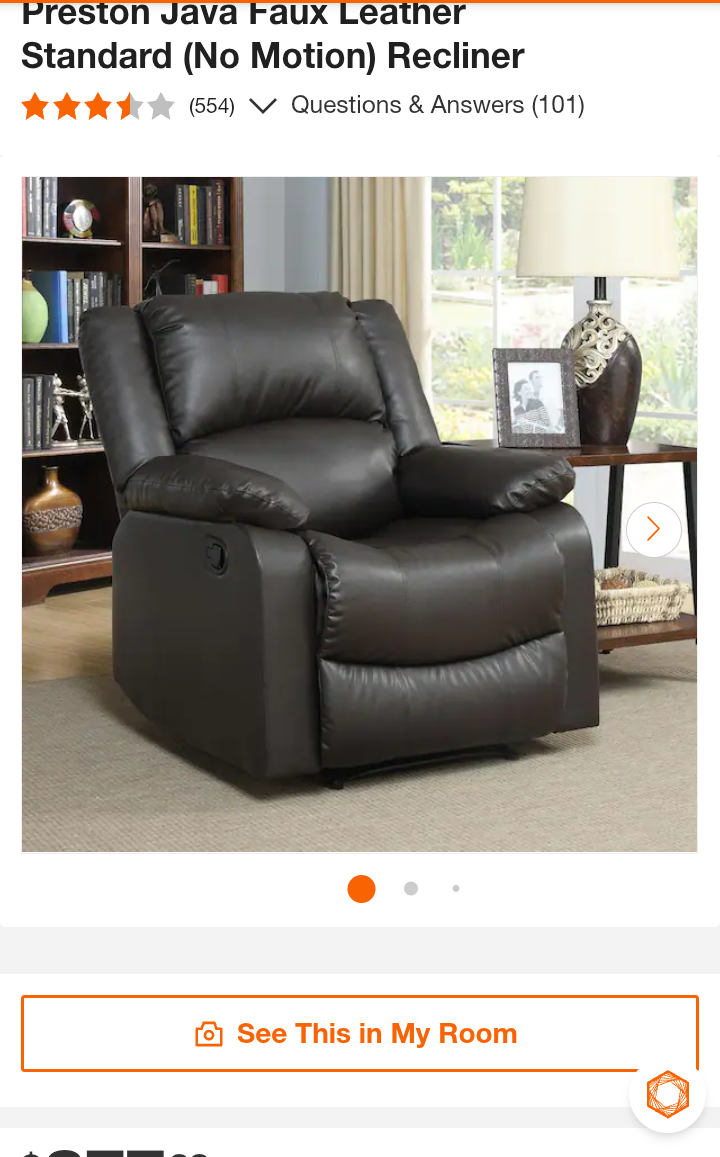The height and width of the screenshot is (1157, 720).
Task: Open the orange hexagon chat assistant
Action: pos(667,1093)
